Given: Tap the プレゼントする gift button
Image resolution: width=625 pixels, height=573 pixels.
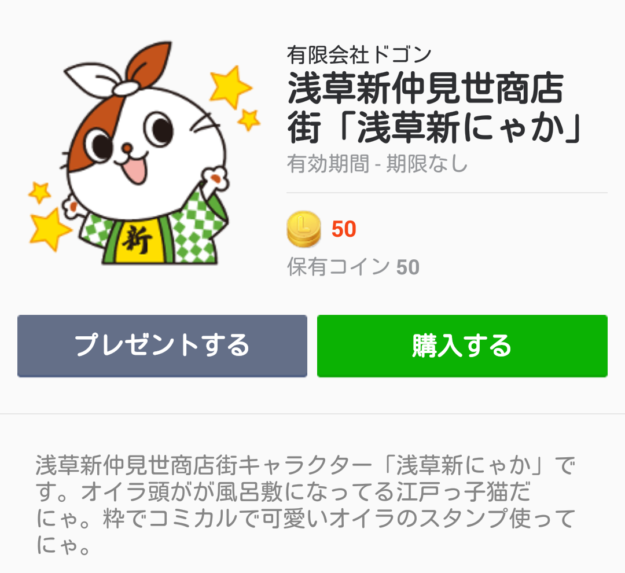Looking at the screenshot, I should (162, 346).
